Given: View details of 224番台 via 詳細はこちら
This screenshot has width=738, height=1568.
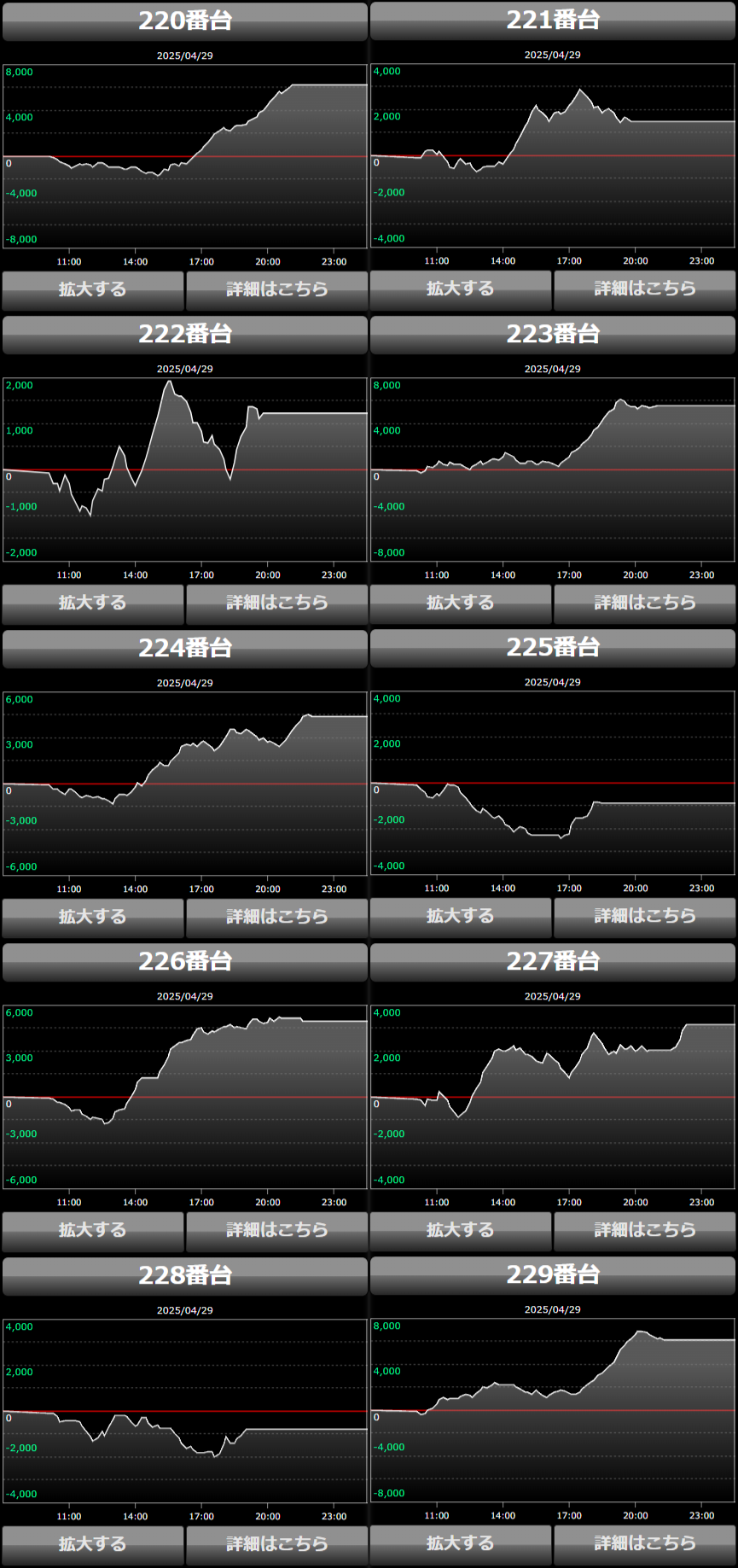Looking at the screenshot, I should click(x=277, y=918).
